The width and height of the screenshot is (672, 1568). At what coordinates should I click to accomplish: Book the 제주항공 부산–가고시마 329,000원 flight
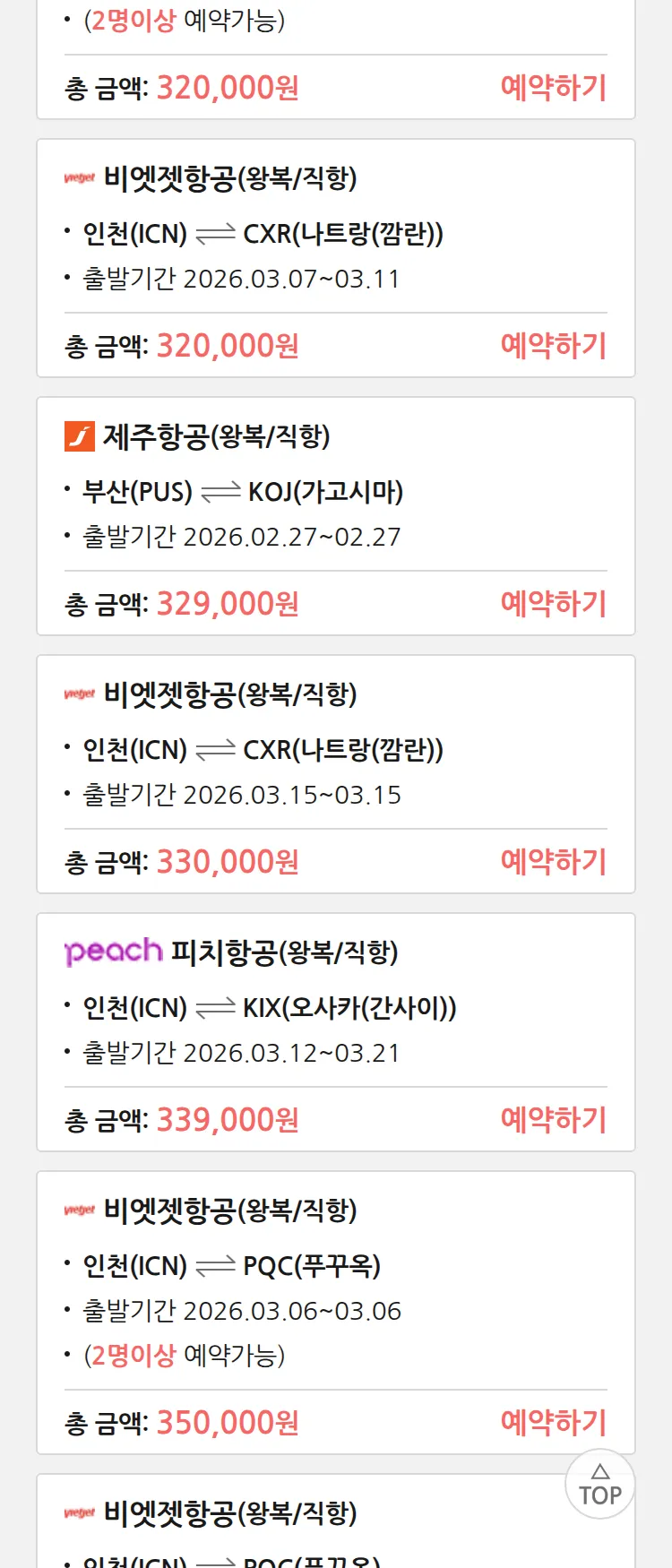(x=553, y=604)
